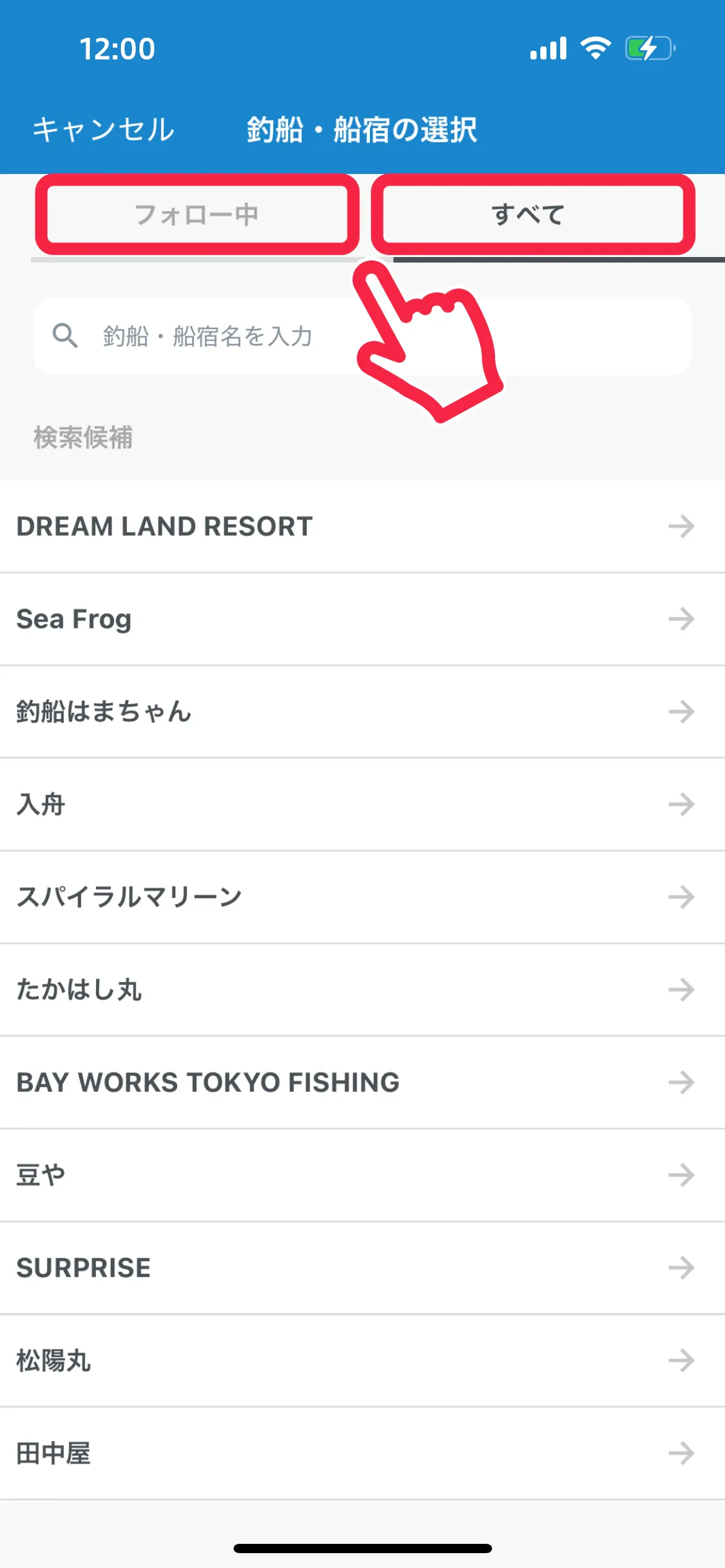Select 入舟 from the candidates

(362, 804)
